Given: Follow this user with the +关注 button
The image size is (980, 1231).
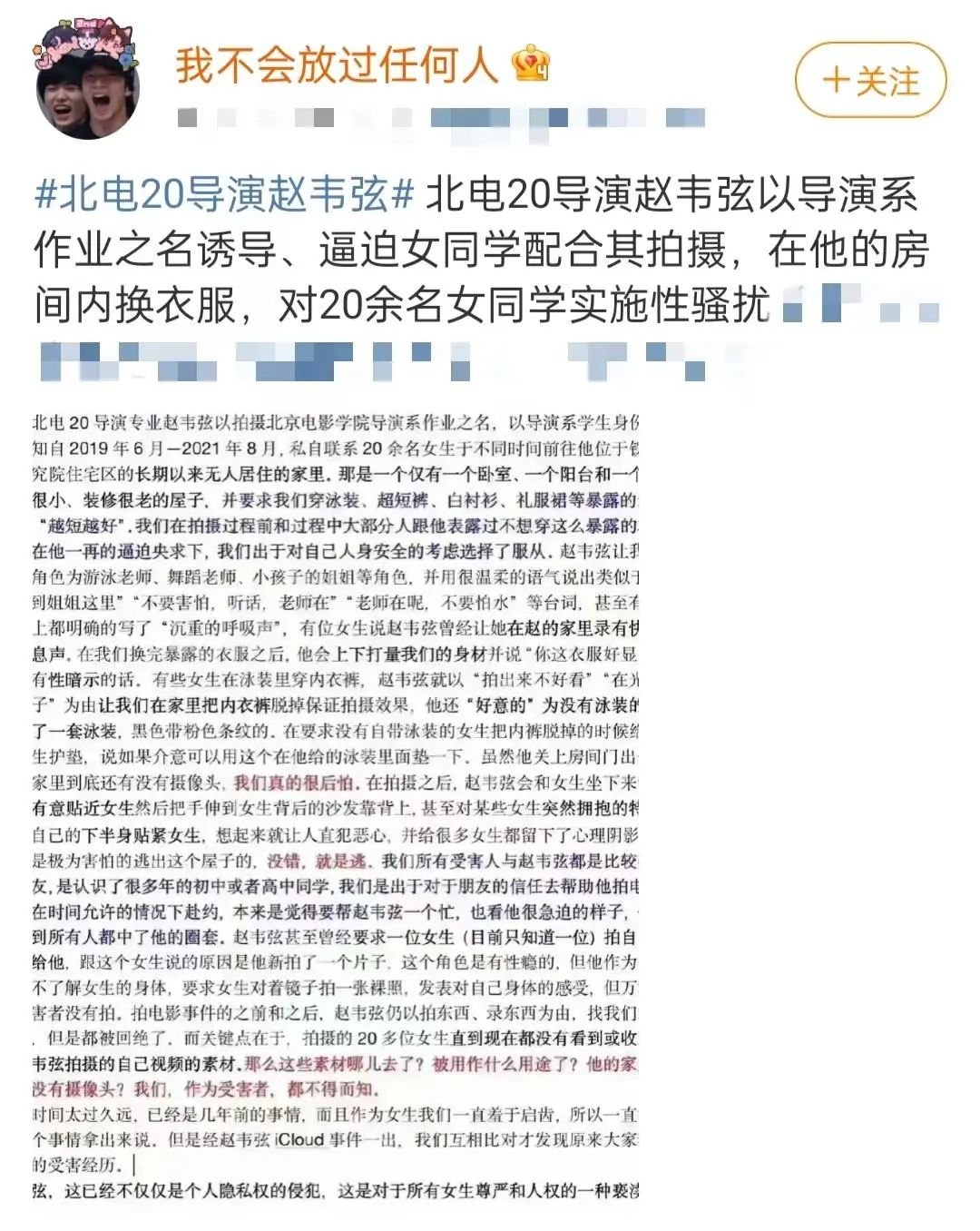Looking at the screenshot, I should [870, 81].
